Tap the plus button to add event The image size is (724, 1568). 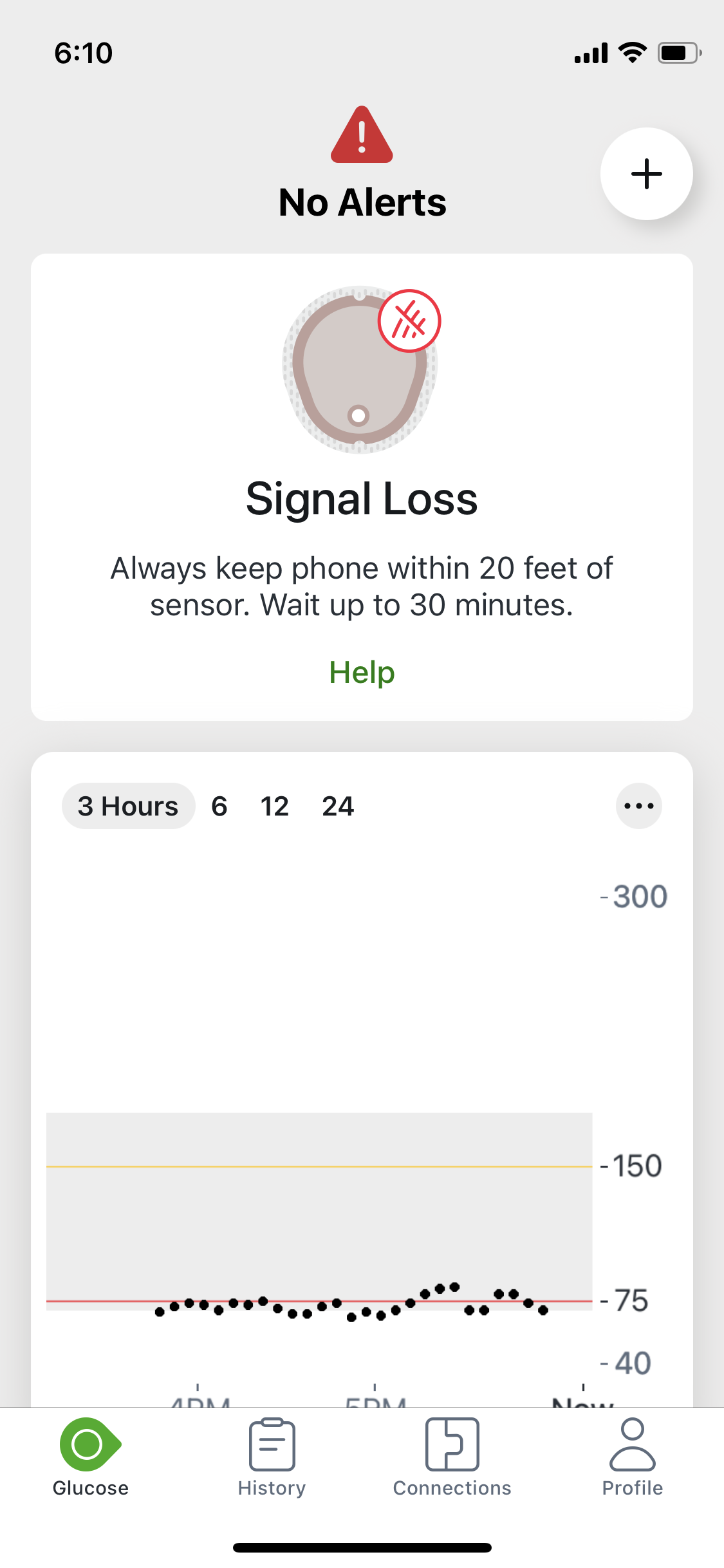(646, 174)
